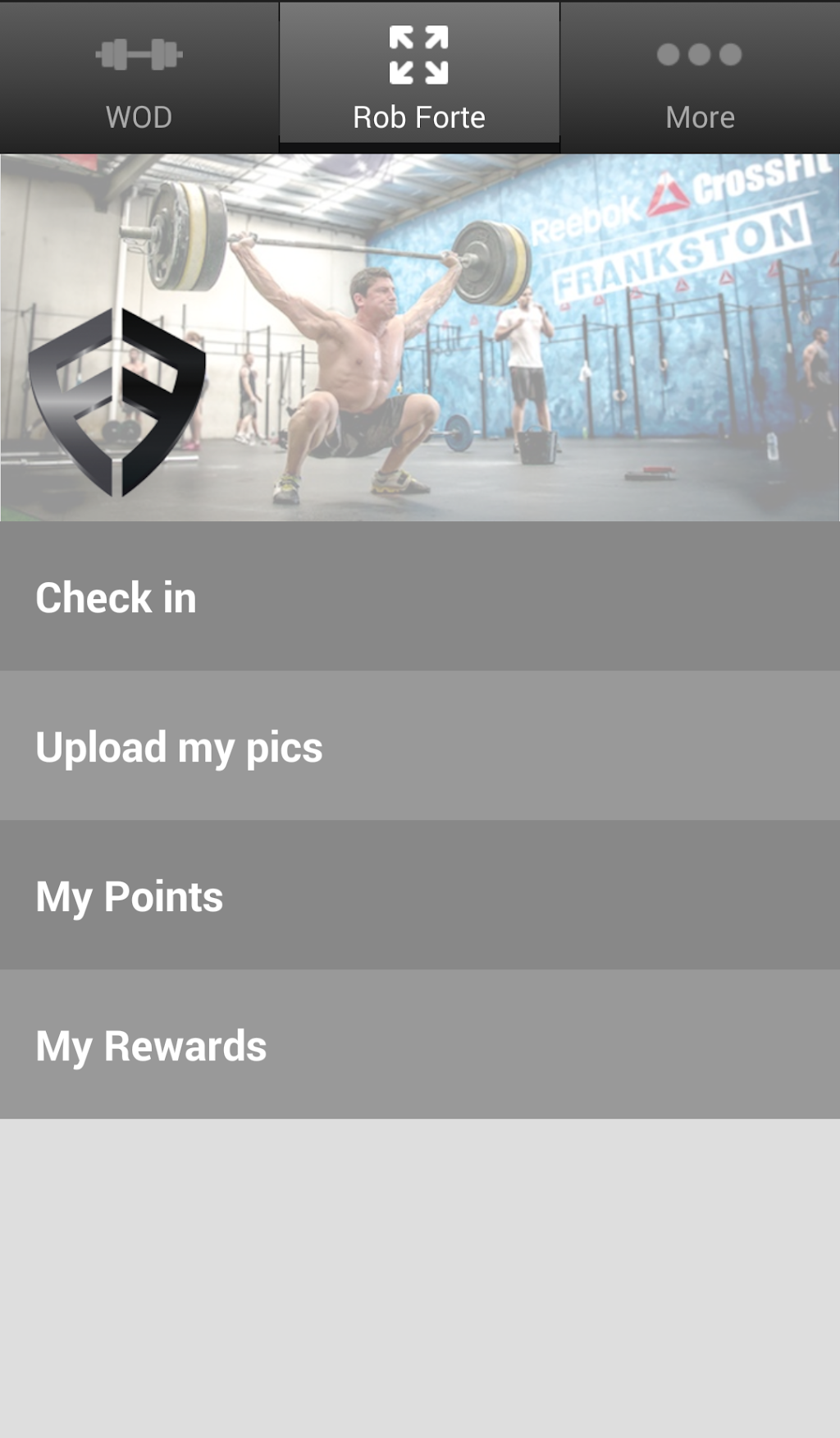This screenshot has width=840, height=1438.
Task: Open the More tab
Action: coord(700,78)
